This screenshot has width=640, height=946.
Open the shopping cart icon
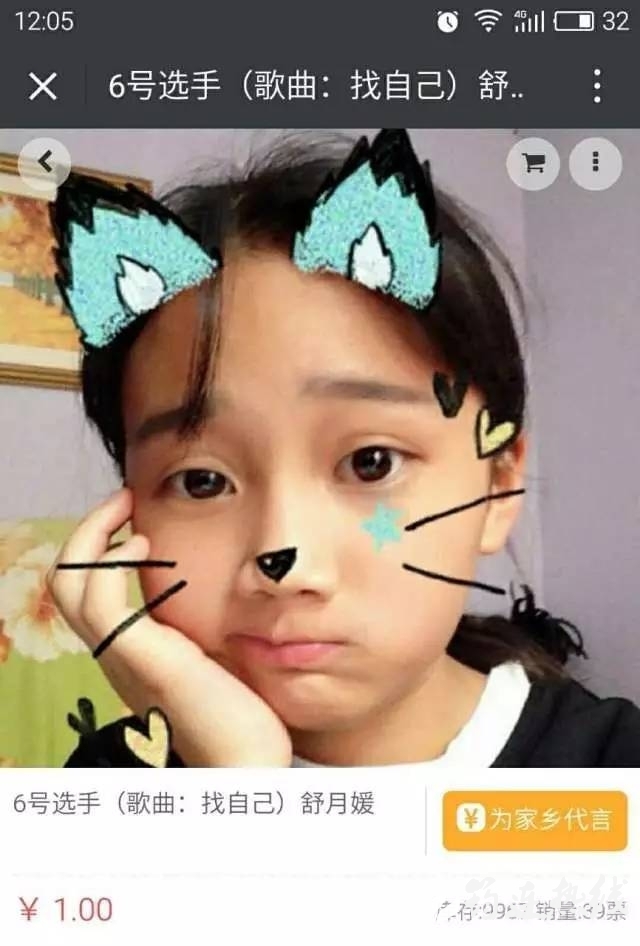(533, 163)
